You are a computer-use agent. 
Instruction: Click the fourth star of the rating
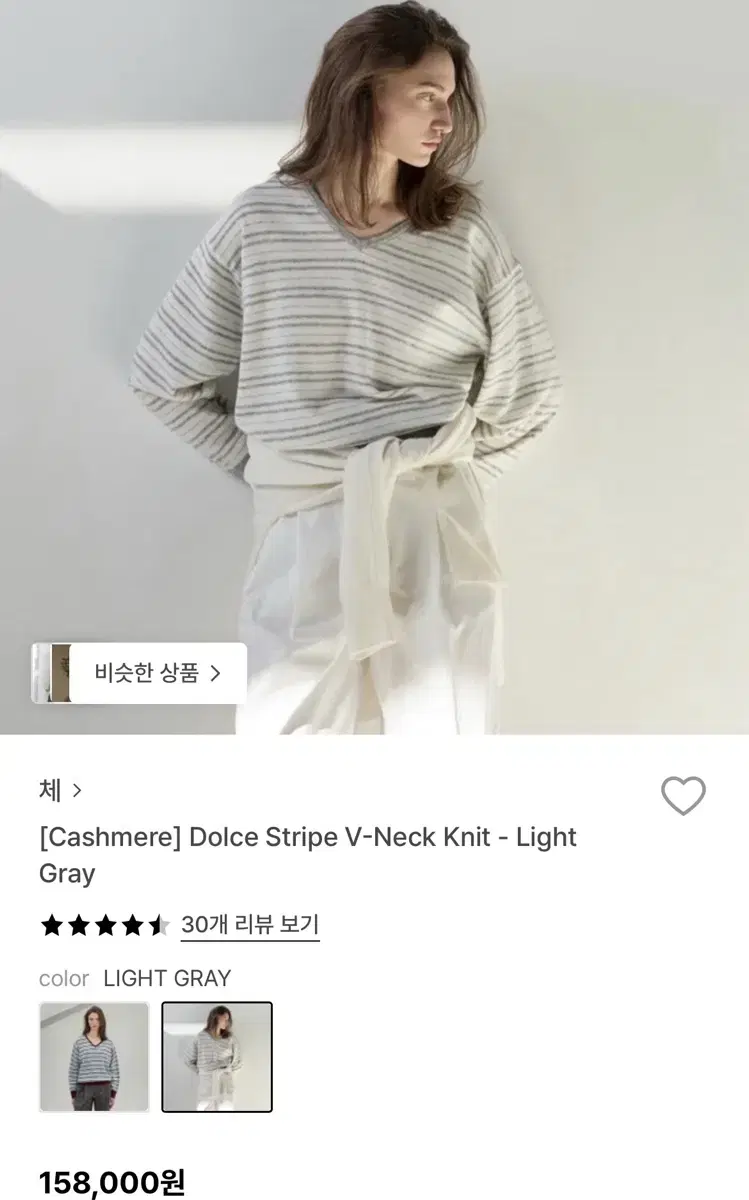131,925
